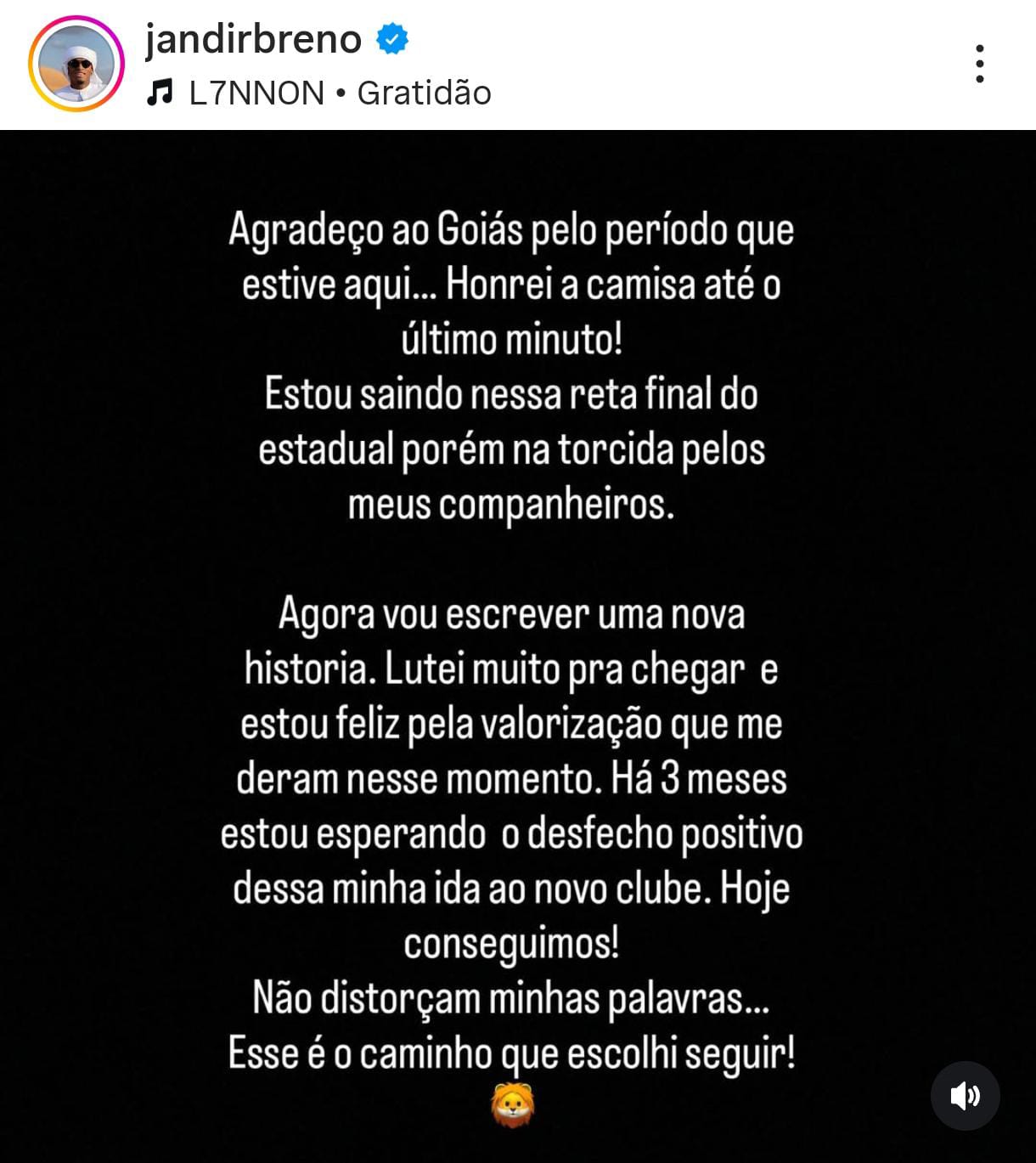Mute the post's audio
This screenshot has width=1036, height=1163.
pos(965,1095)
